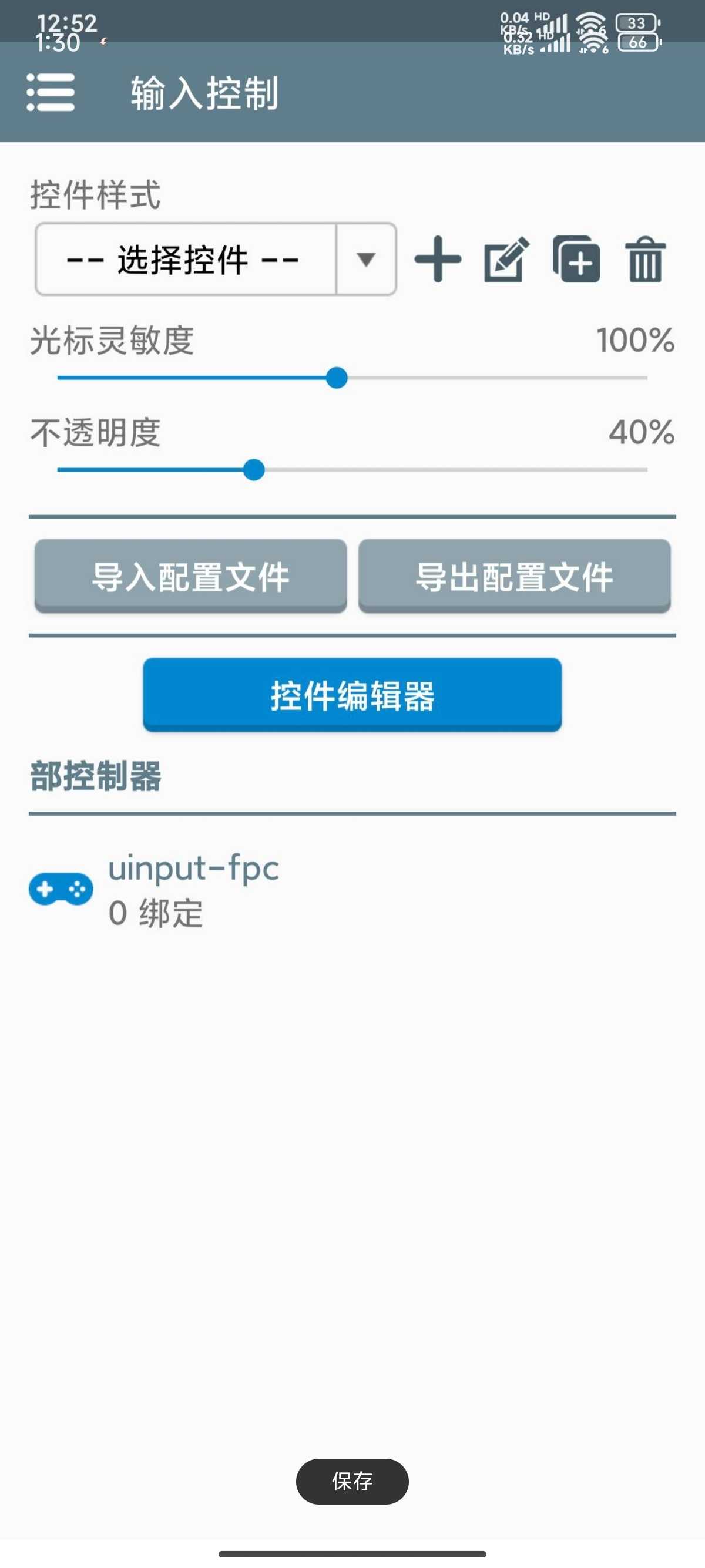
Task: Delete the selected control profile
Action: tap(645, 260)
